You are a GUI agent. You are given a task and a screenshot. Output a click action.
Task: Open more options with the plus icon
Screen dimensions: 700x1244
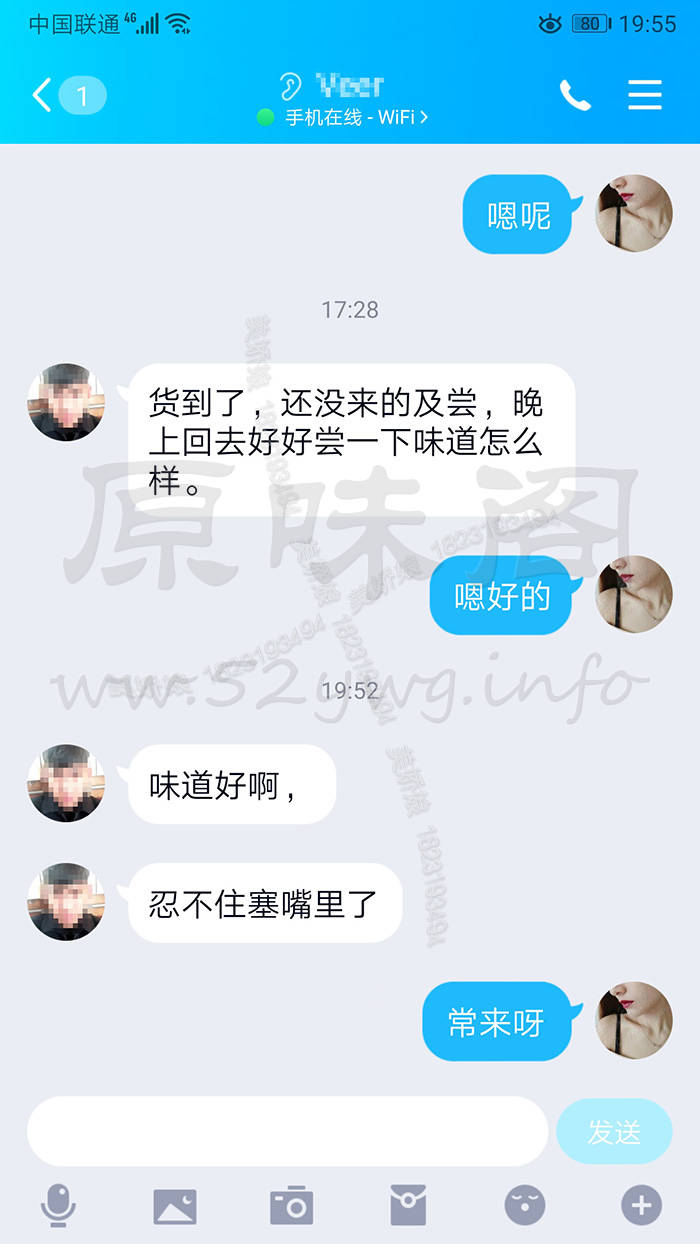[x=641, y=1205]
